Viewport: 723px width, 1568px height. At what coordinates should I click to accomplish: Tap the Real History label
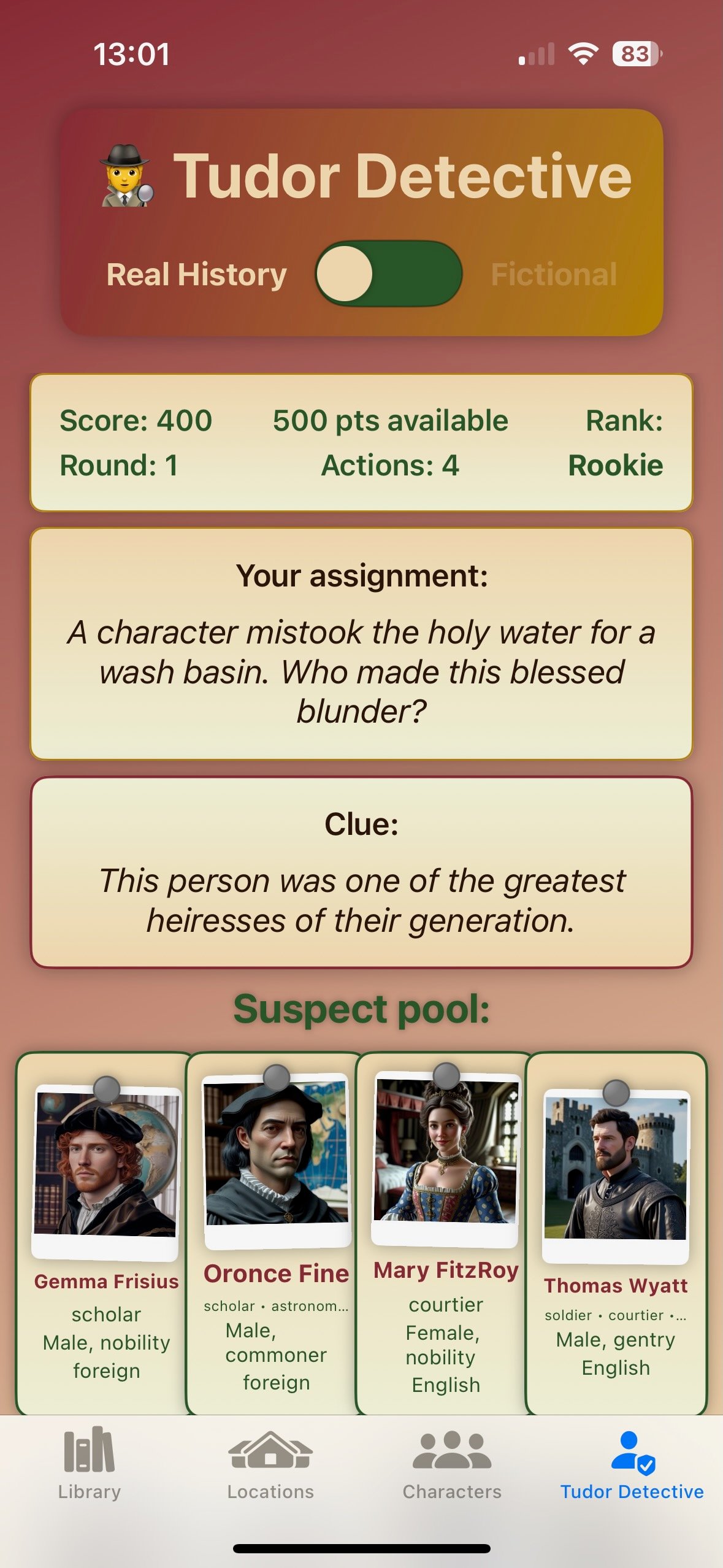(197, 274)
